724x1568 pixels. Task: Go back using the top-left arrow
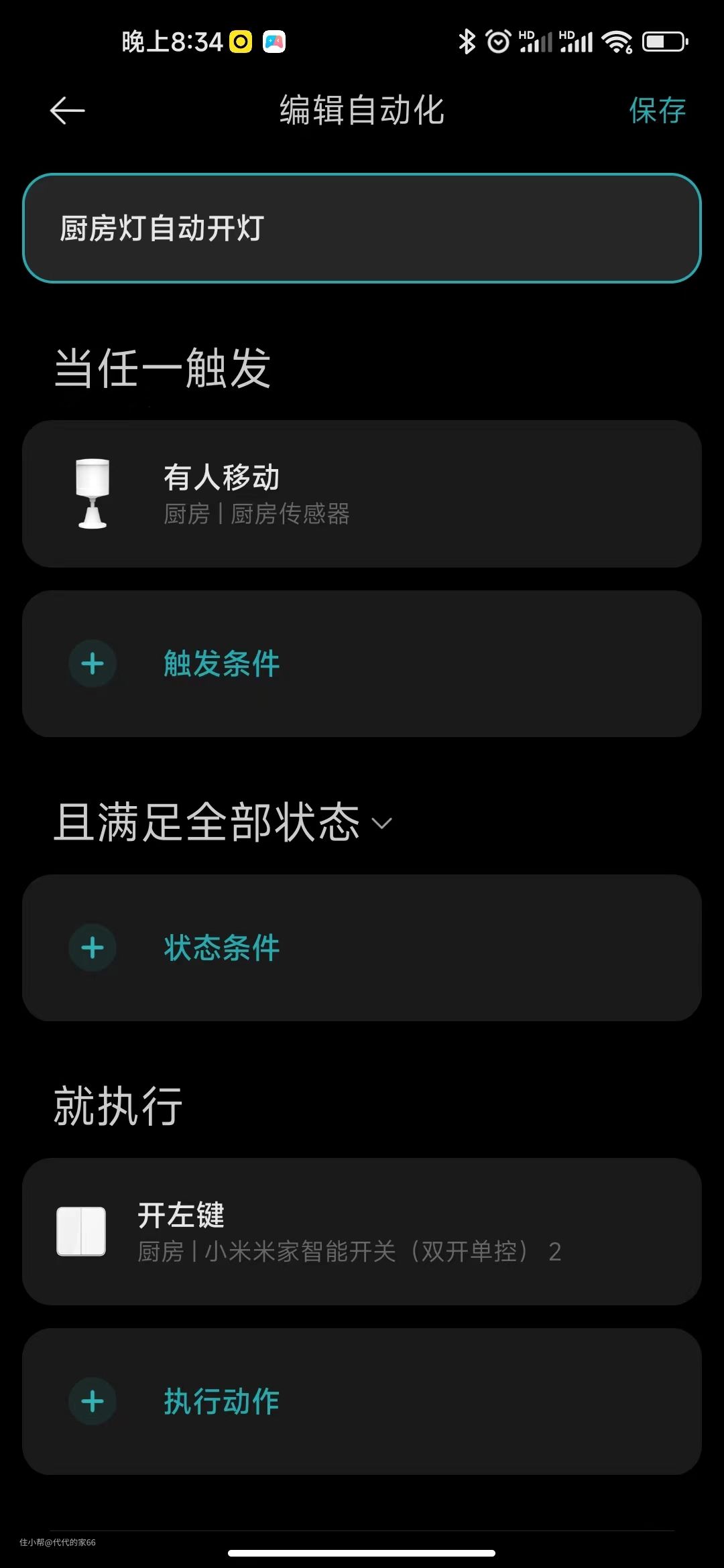[67, 111]
